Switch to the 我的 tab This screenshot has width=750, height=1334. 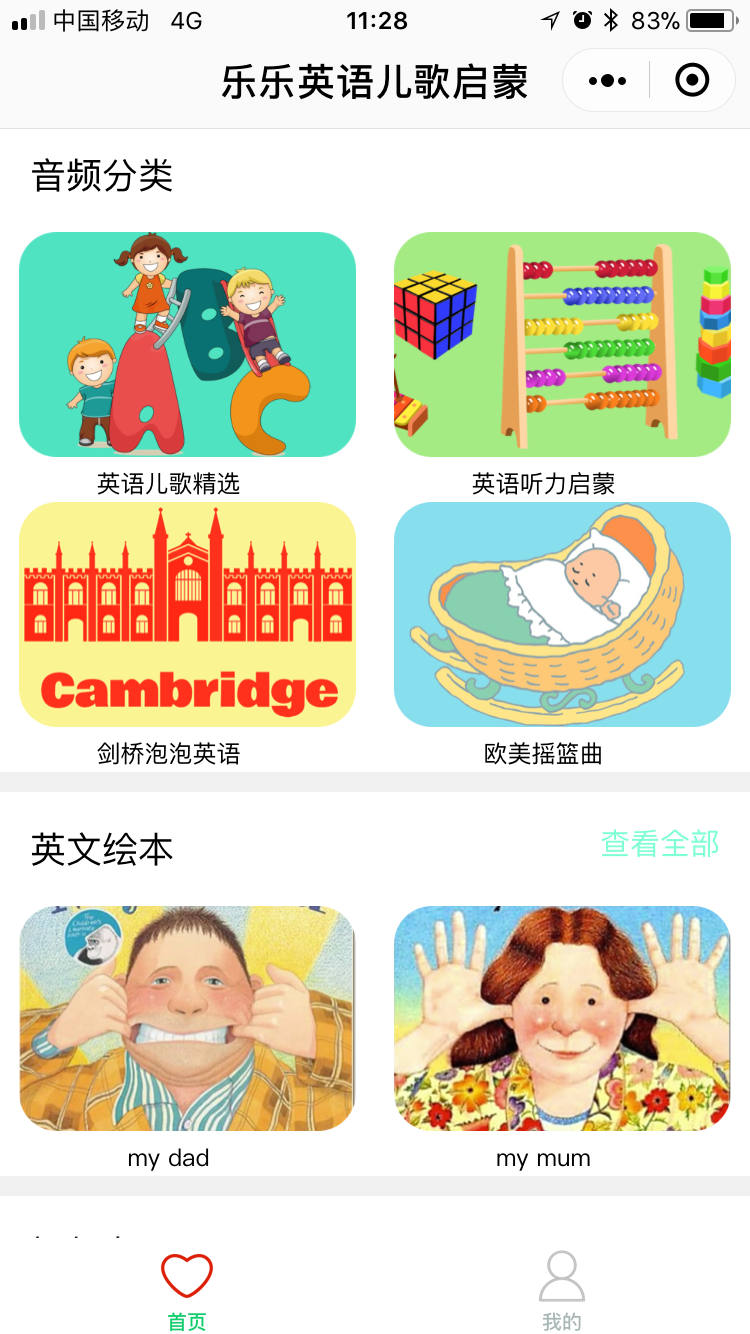pyautogui.click(x=562, y=1291)
